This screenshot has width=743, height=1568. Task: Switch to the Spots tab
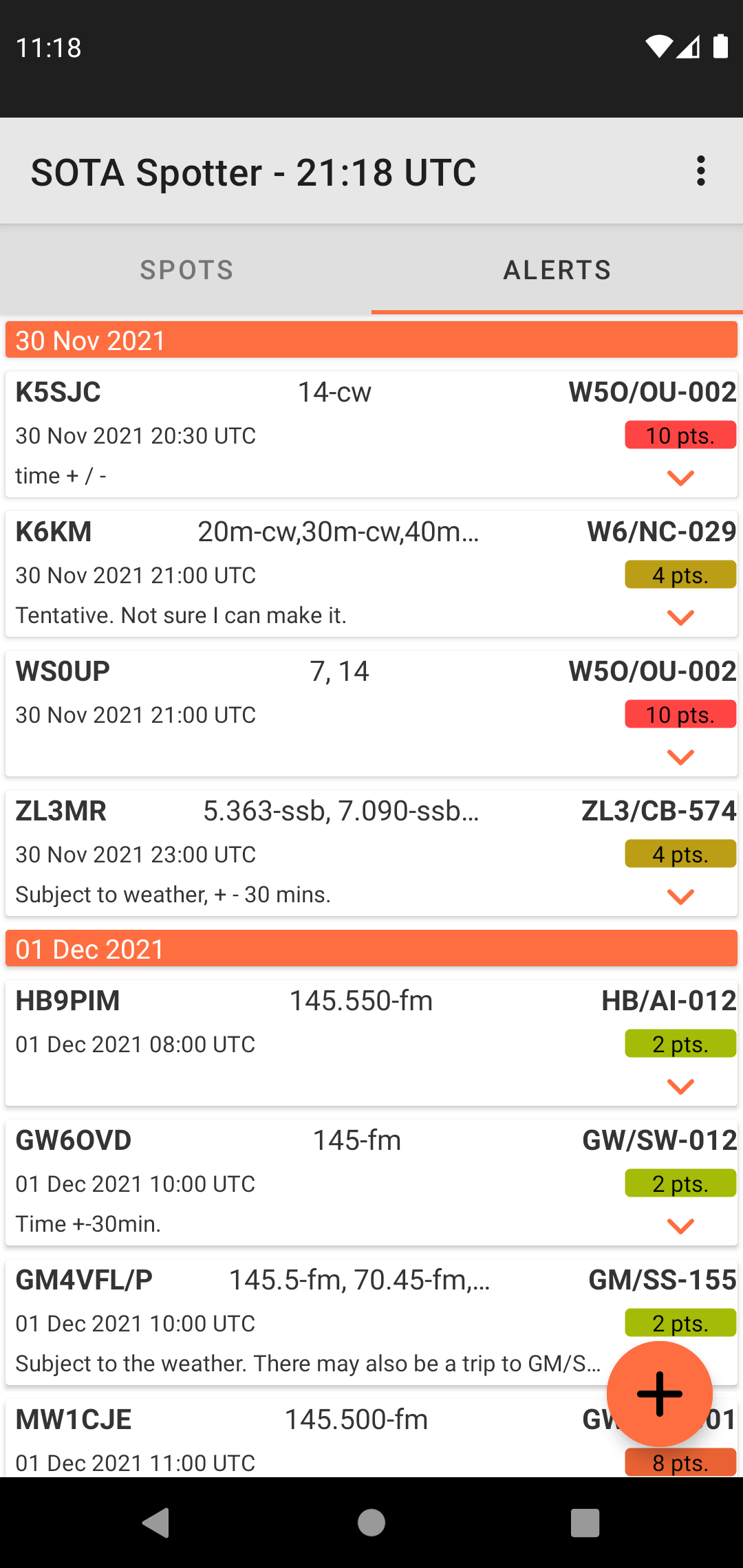click(x=186, y=270)
